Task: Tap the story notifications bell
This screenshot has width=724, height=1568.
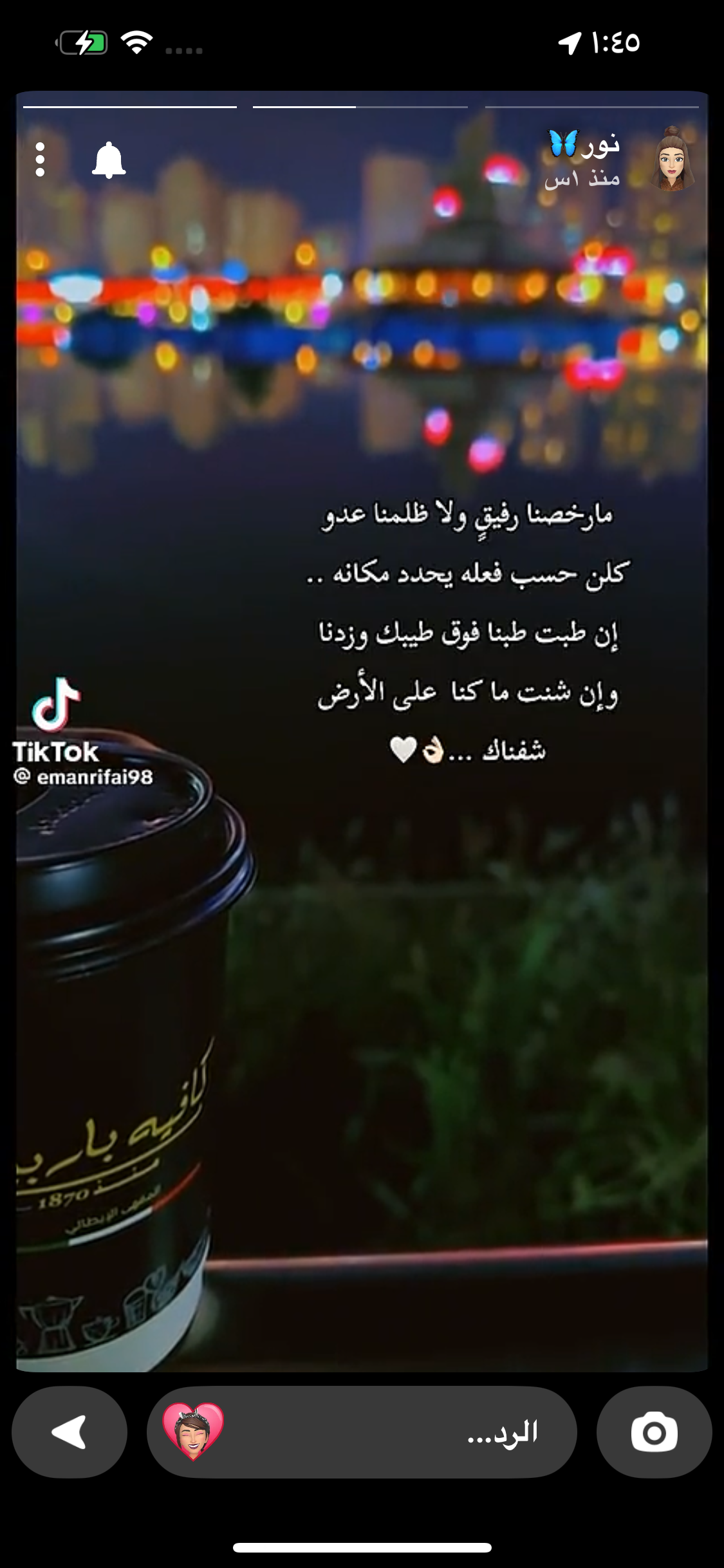Action: click(x=109, y=160)
